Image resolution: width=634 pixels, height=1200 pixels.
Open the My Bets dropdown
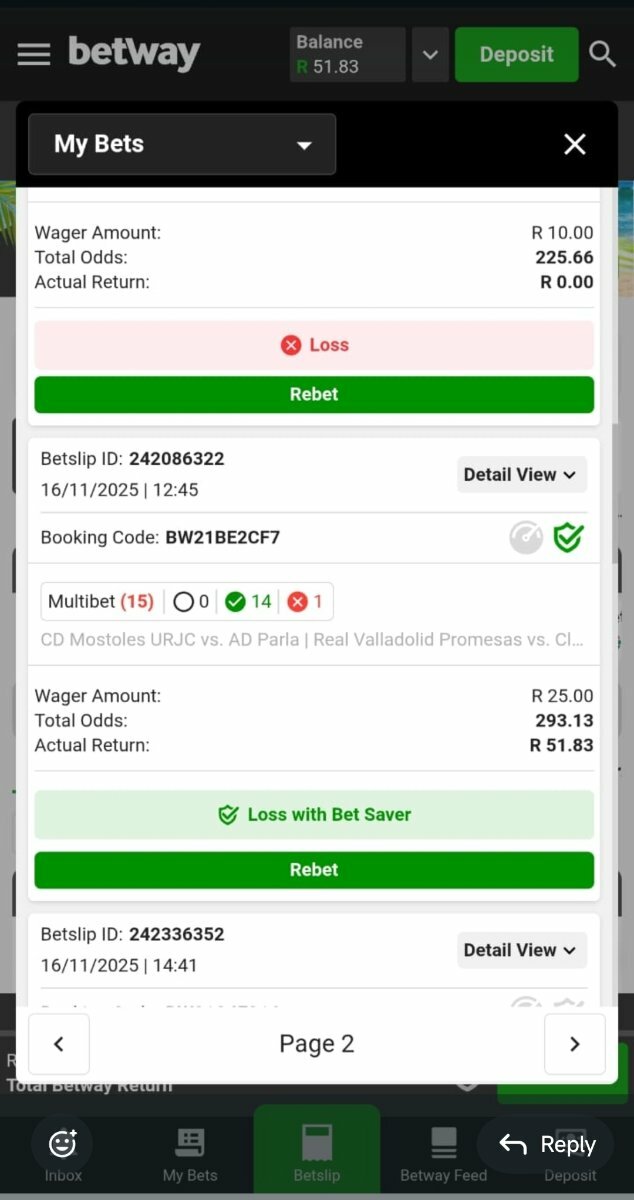tap(182, 144)
